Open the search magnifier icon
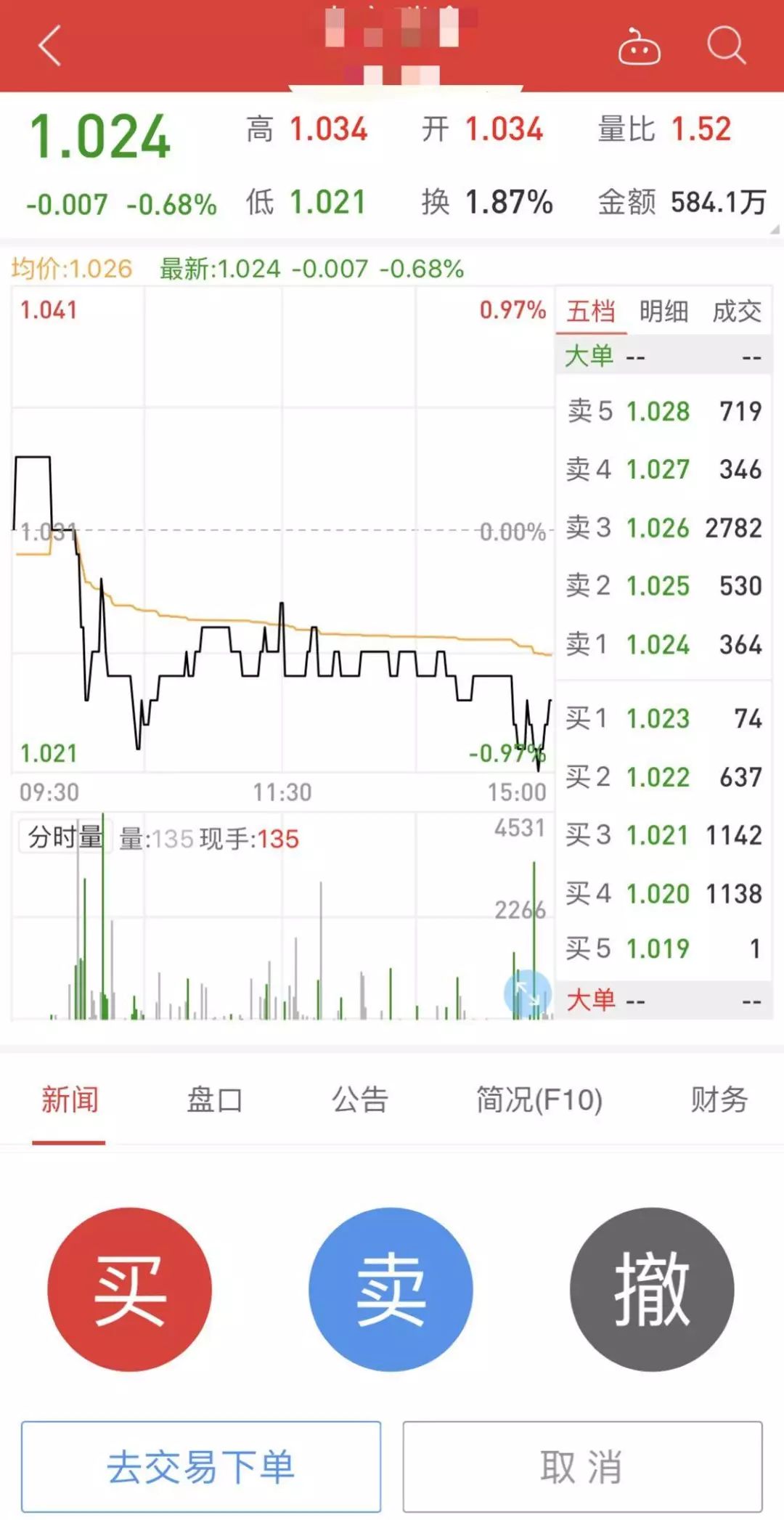 [x=727, y=46]
